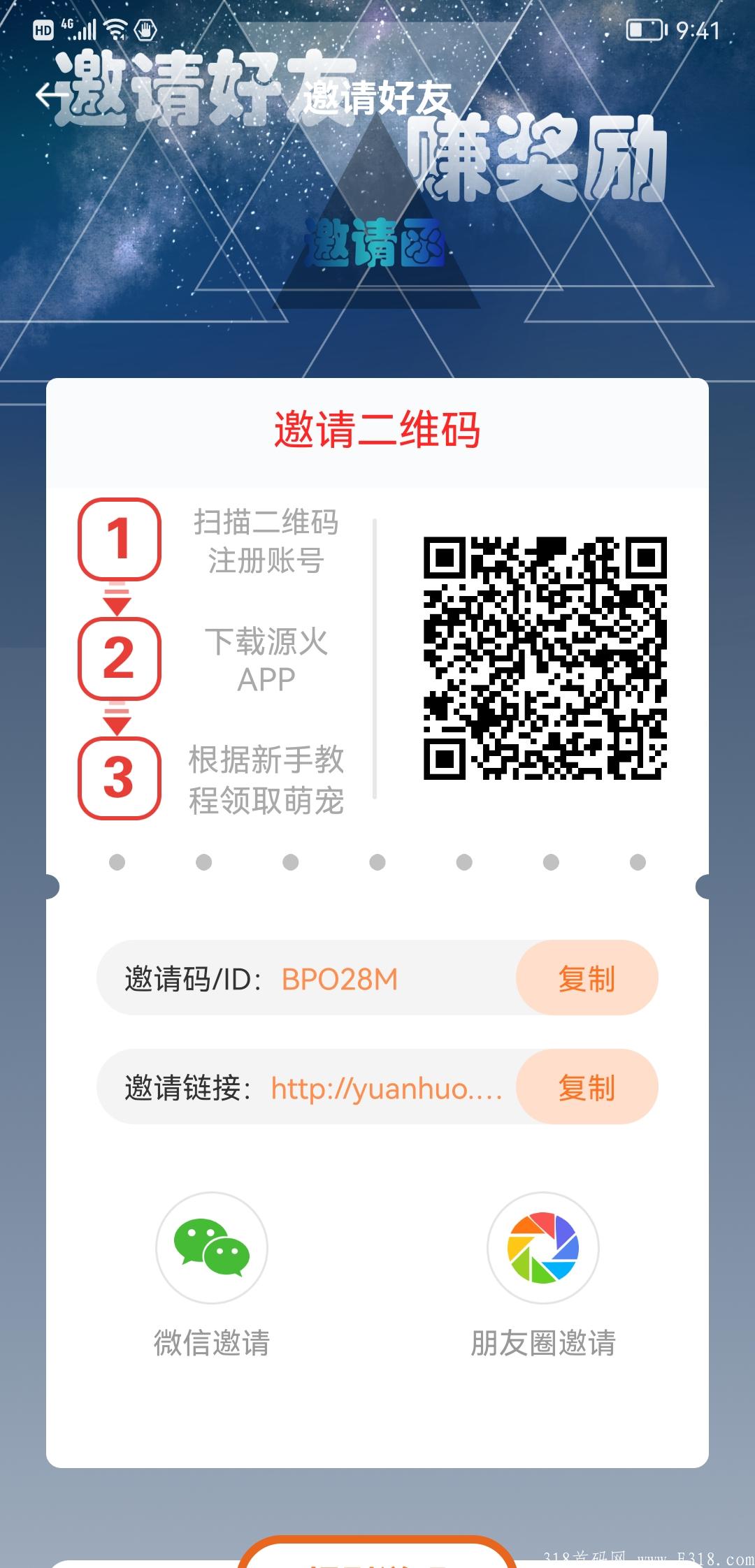Copy the invitation code BPO28M
The height and width of the screenshot is (1568, 755).
[587, 978]
